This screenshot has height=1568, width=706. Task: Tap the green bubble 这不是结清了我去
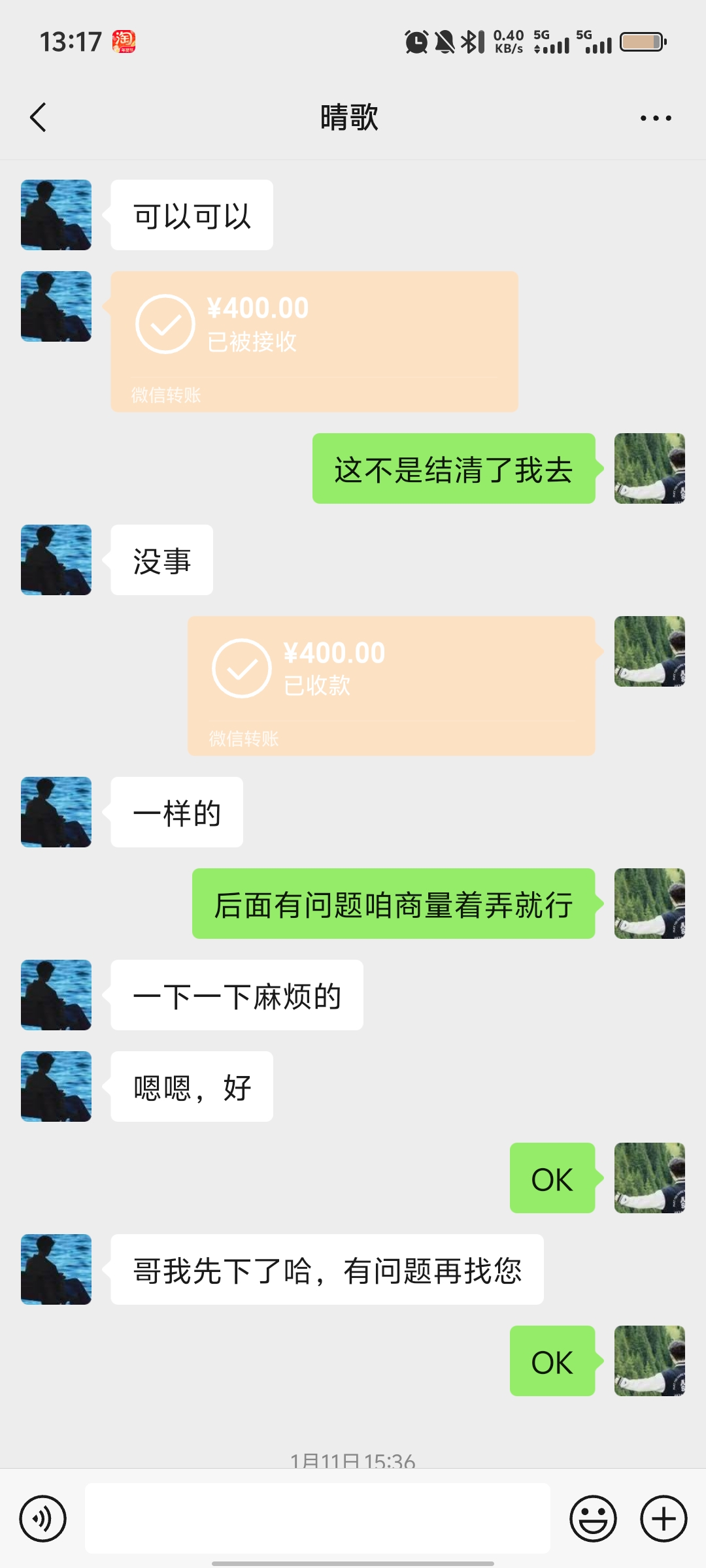[454, 469]
